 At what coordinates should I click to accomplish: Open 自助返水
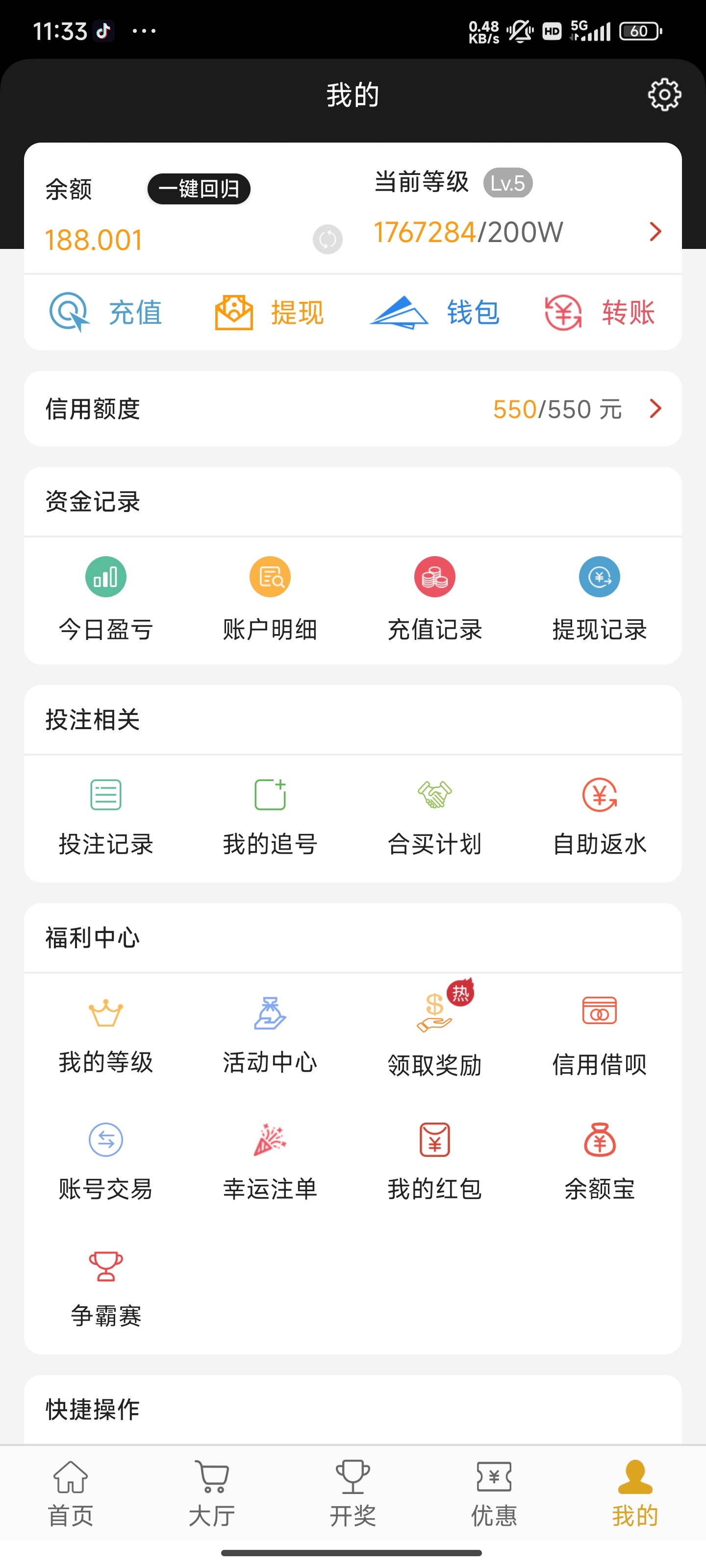[x=600, y=816]
